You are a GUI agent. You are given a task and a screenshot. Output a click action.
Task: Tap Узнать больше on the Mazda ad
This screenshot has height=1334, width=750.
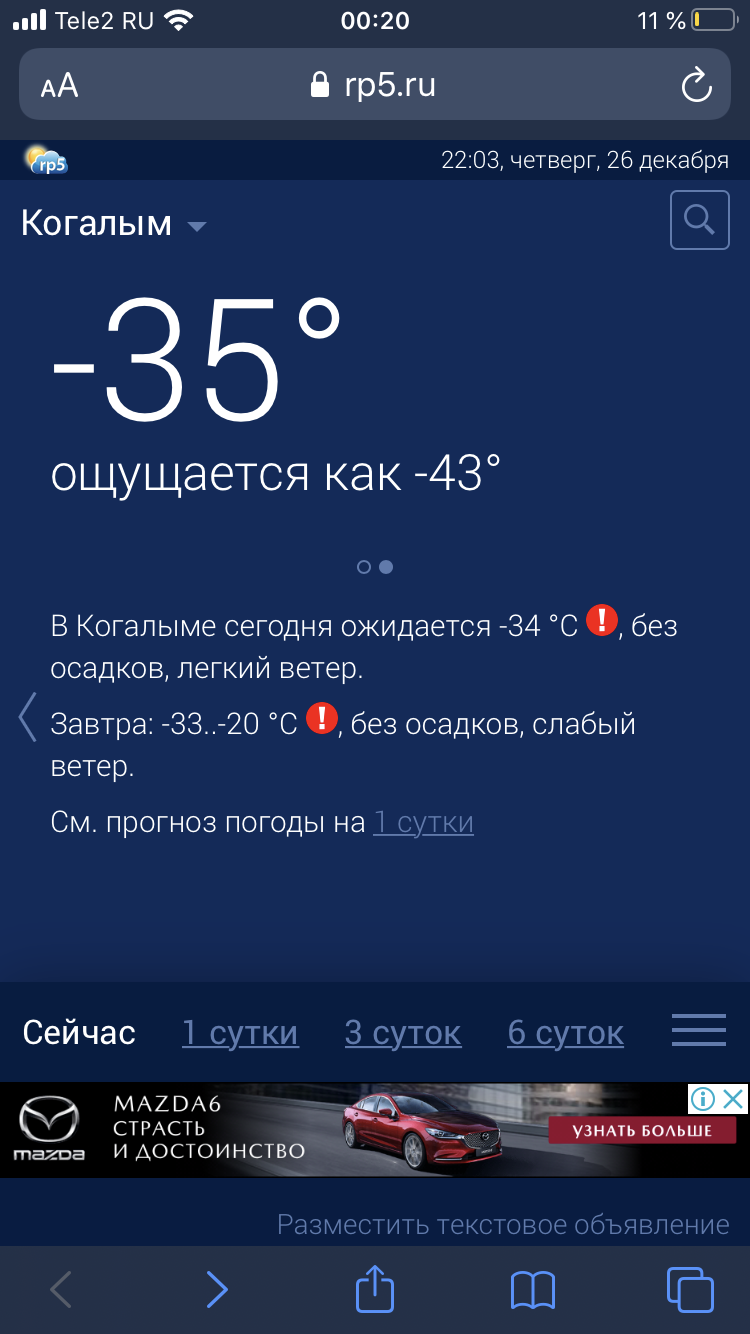pyautogui.click(x=642, y=1130)
